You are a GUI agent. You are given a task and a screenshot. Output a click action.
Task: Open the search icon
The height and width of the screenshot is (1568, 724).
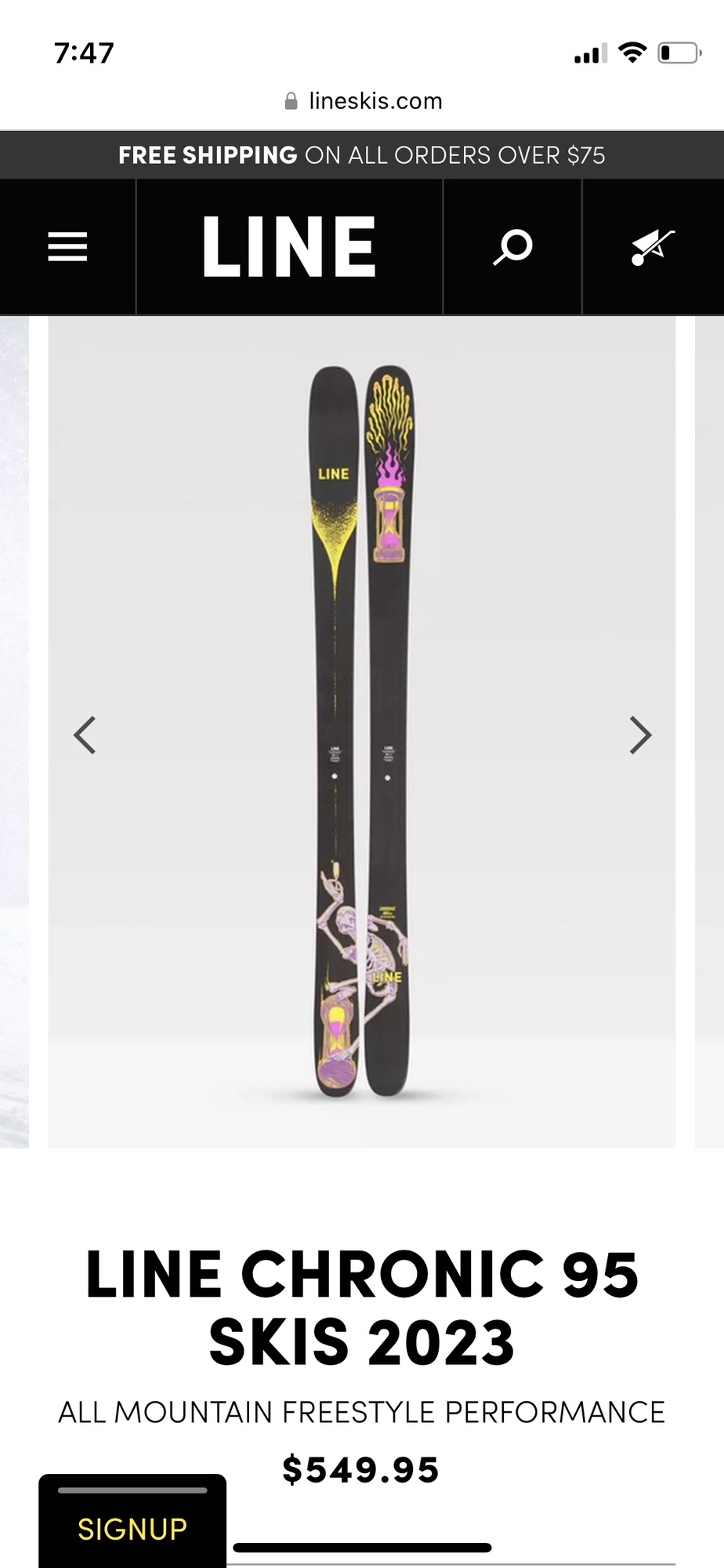512,245
